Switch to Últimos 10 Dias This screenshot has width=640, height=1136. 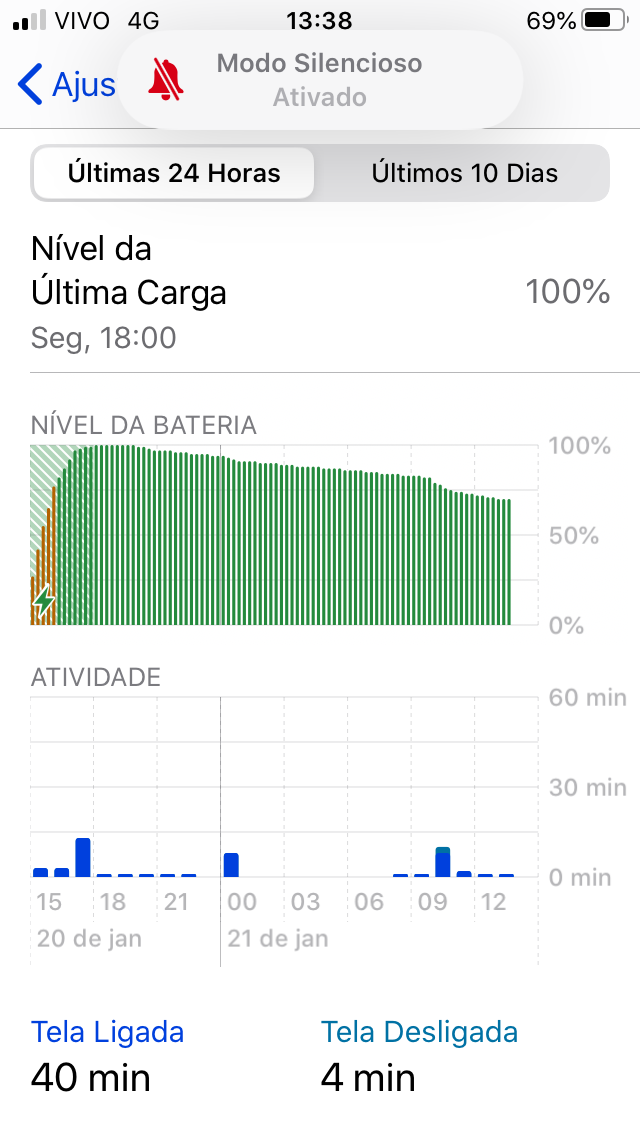(464, 173)
